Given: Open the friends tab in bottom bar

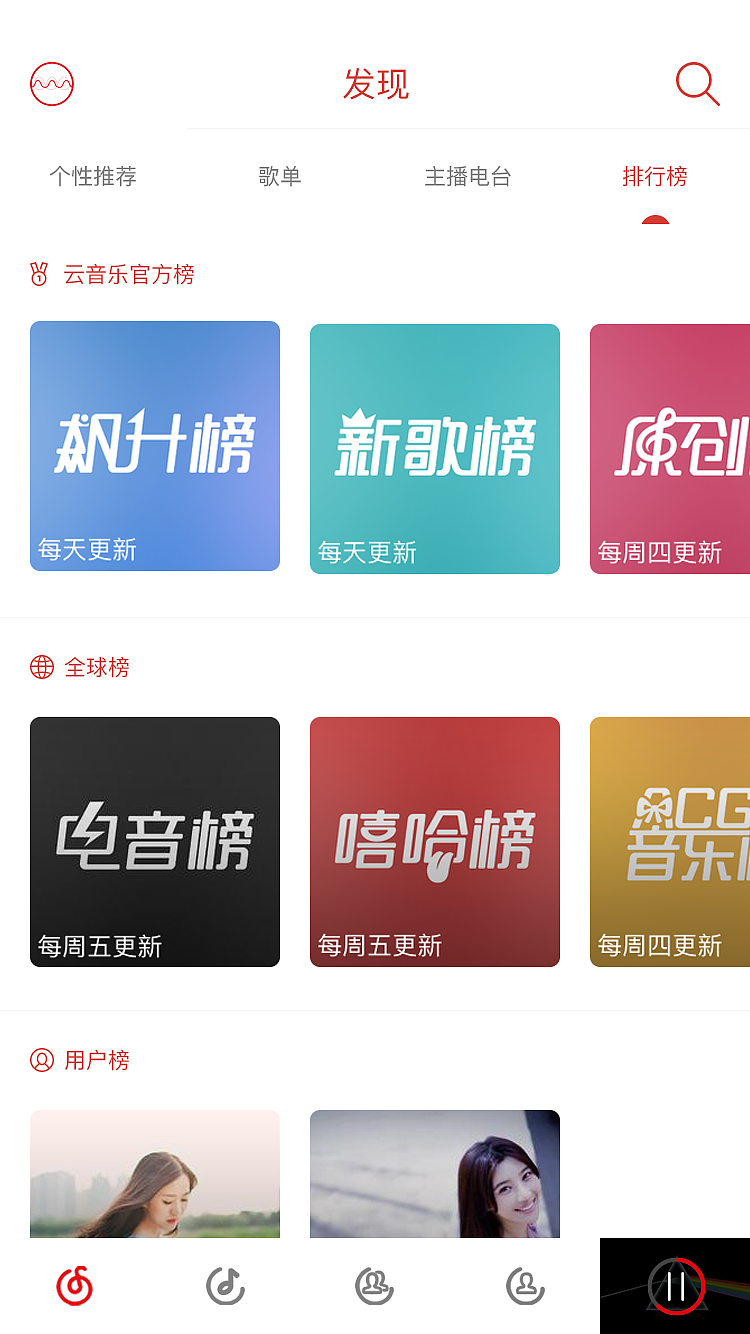Looking at the screenshot, I should 375,1286.
